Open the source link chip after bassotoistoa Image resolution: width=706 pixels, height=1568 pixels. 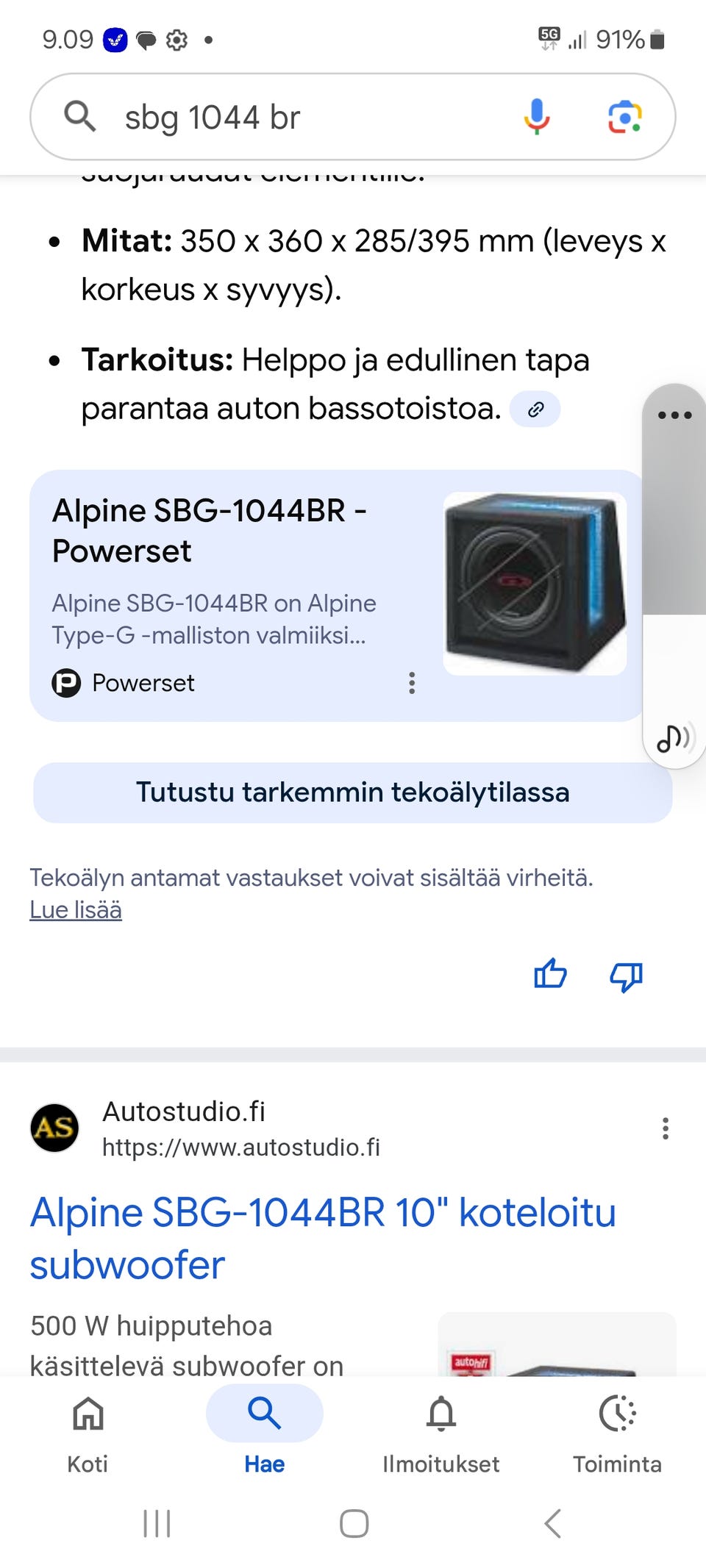(535, 409)
